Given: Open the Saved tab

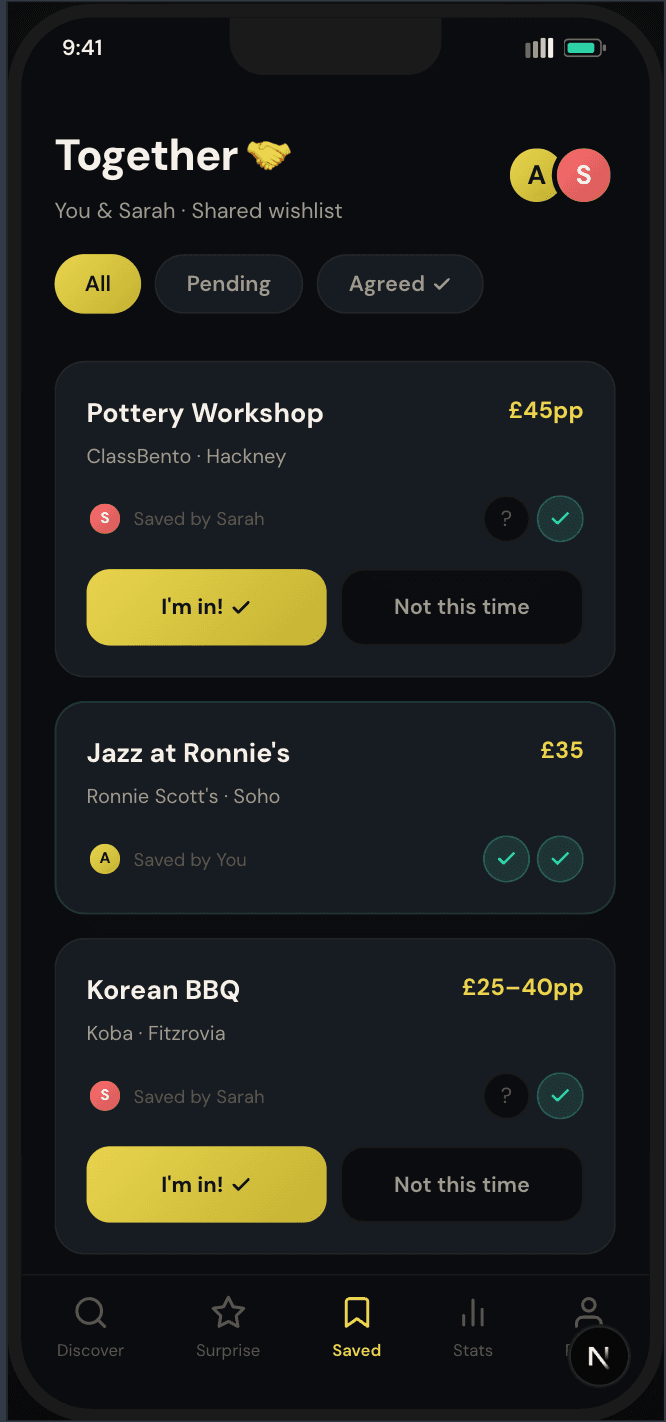Looking at the screenshot, I should tap(357, 1328).
